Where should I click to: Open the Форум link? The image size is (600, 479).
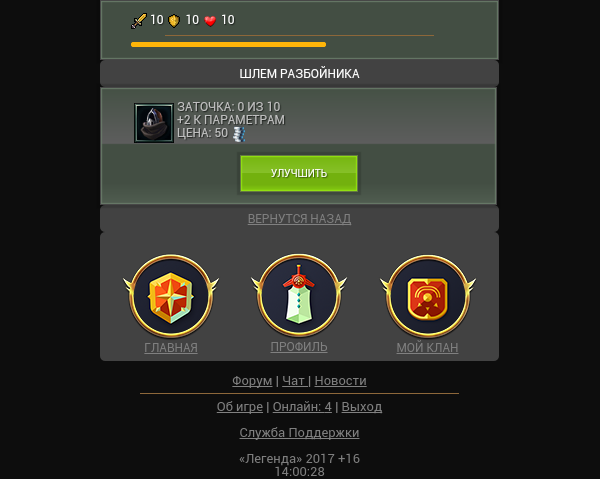252,381
